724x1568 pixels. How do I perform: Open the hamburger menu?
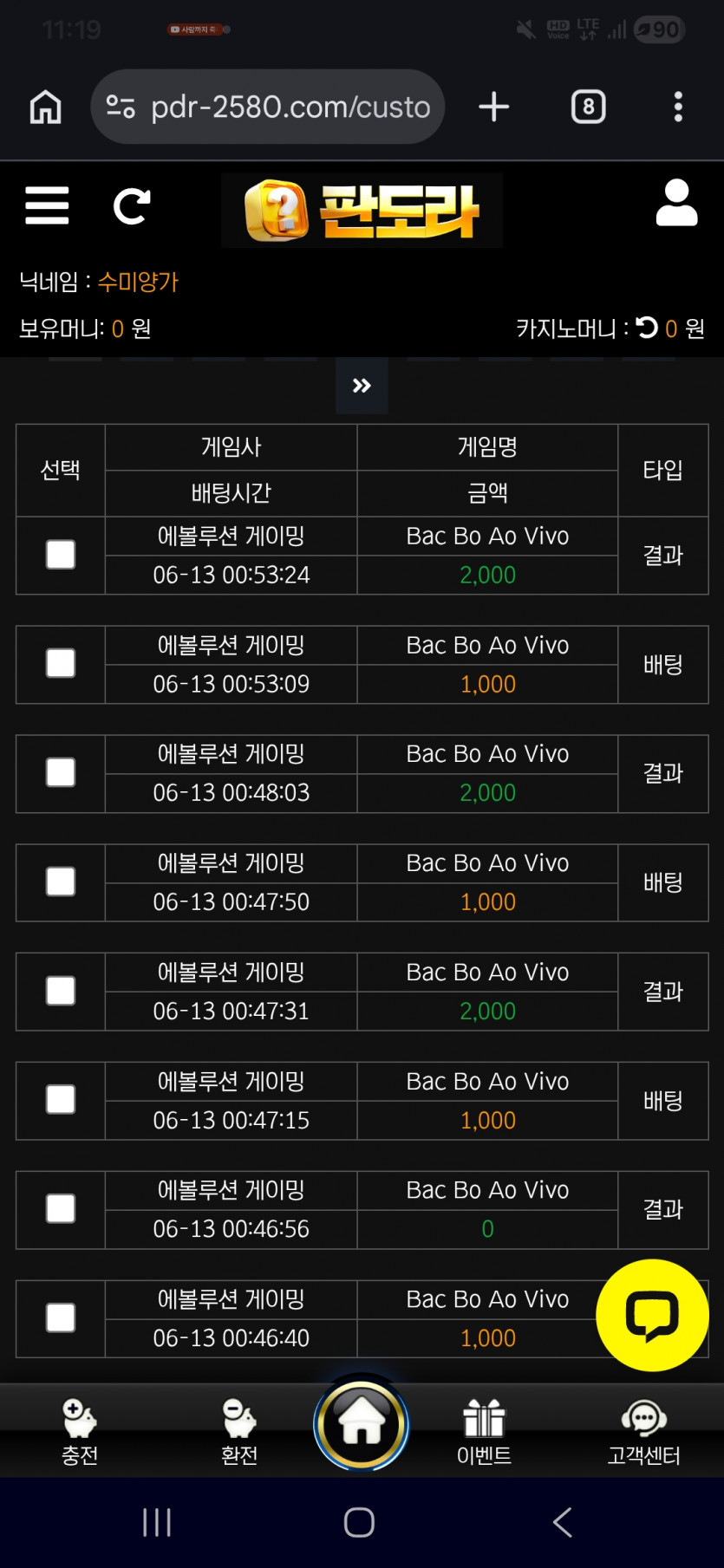pyautogui.click(x=47, y=205)
